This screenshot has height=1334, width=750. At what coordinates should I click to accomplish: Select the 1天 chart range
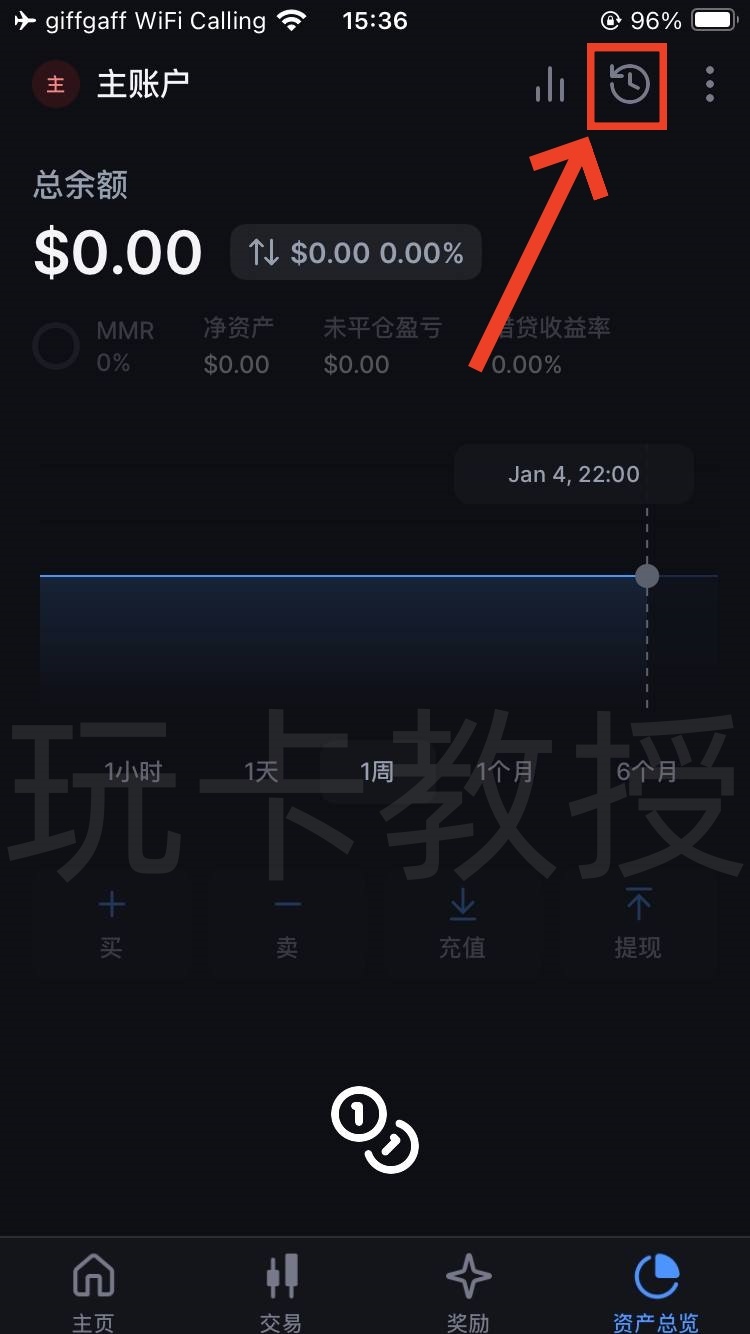(261, 771)
